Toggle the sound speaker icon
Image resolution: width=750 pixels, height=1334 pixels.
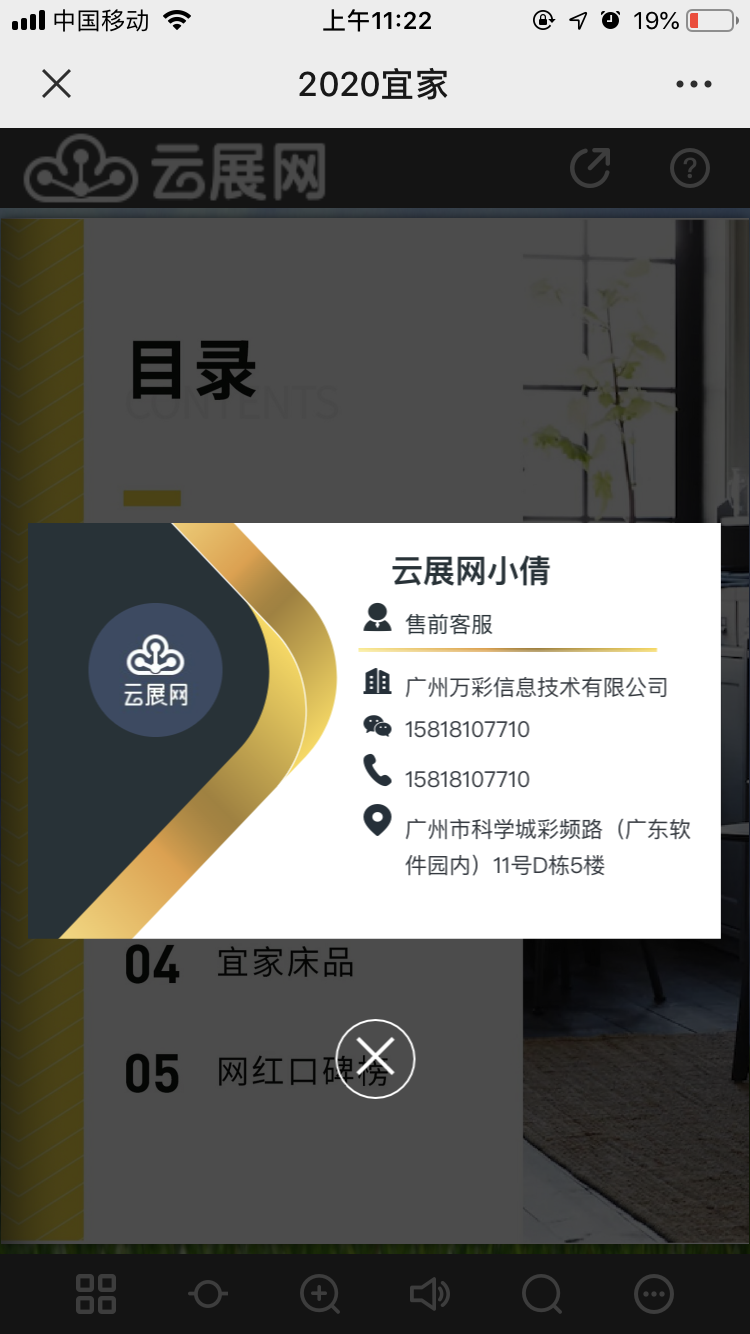coord(430,1294)
